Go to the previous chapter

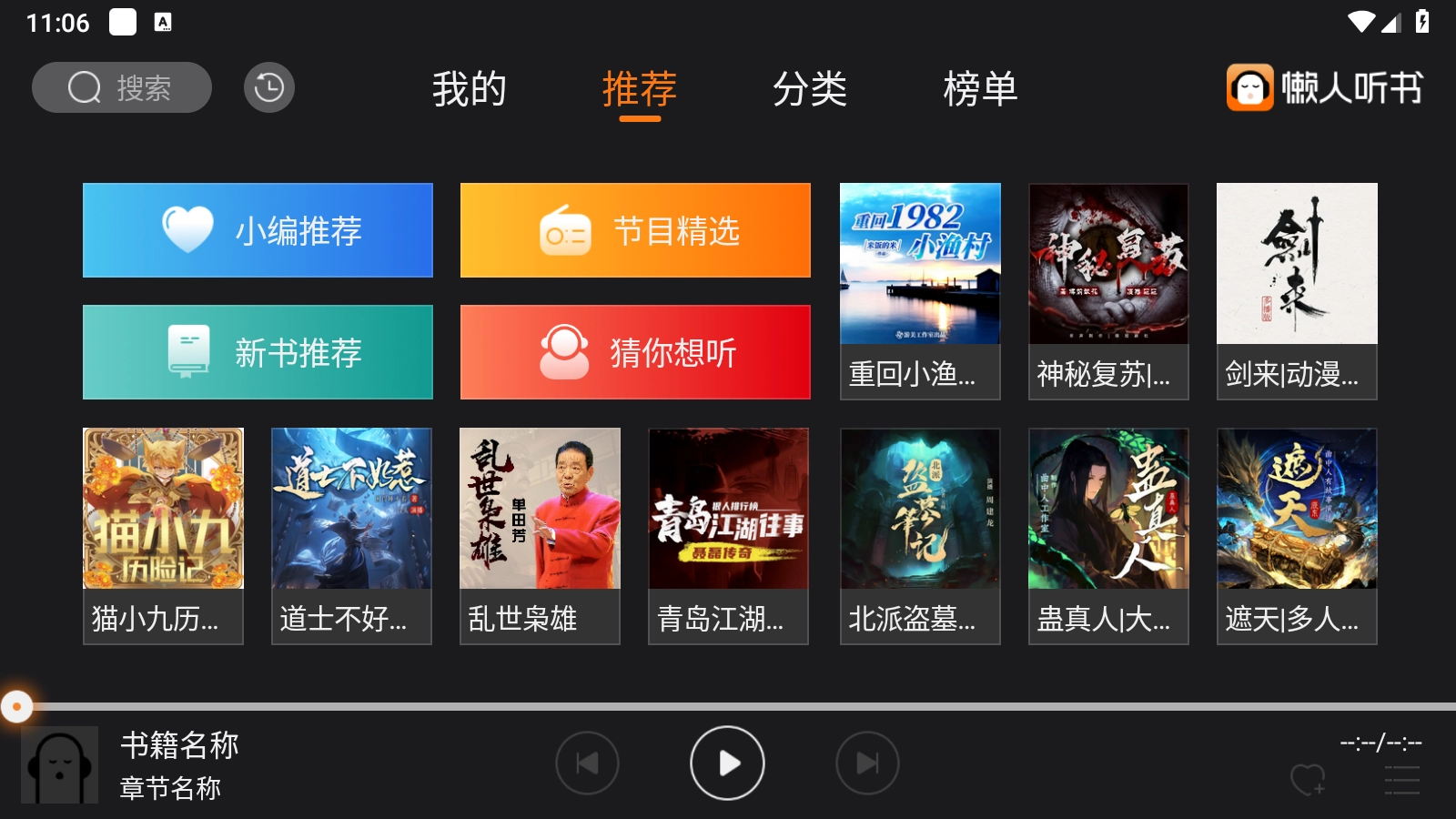[587, 763]
